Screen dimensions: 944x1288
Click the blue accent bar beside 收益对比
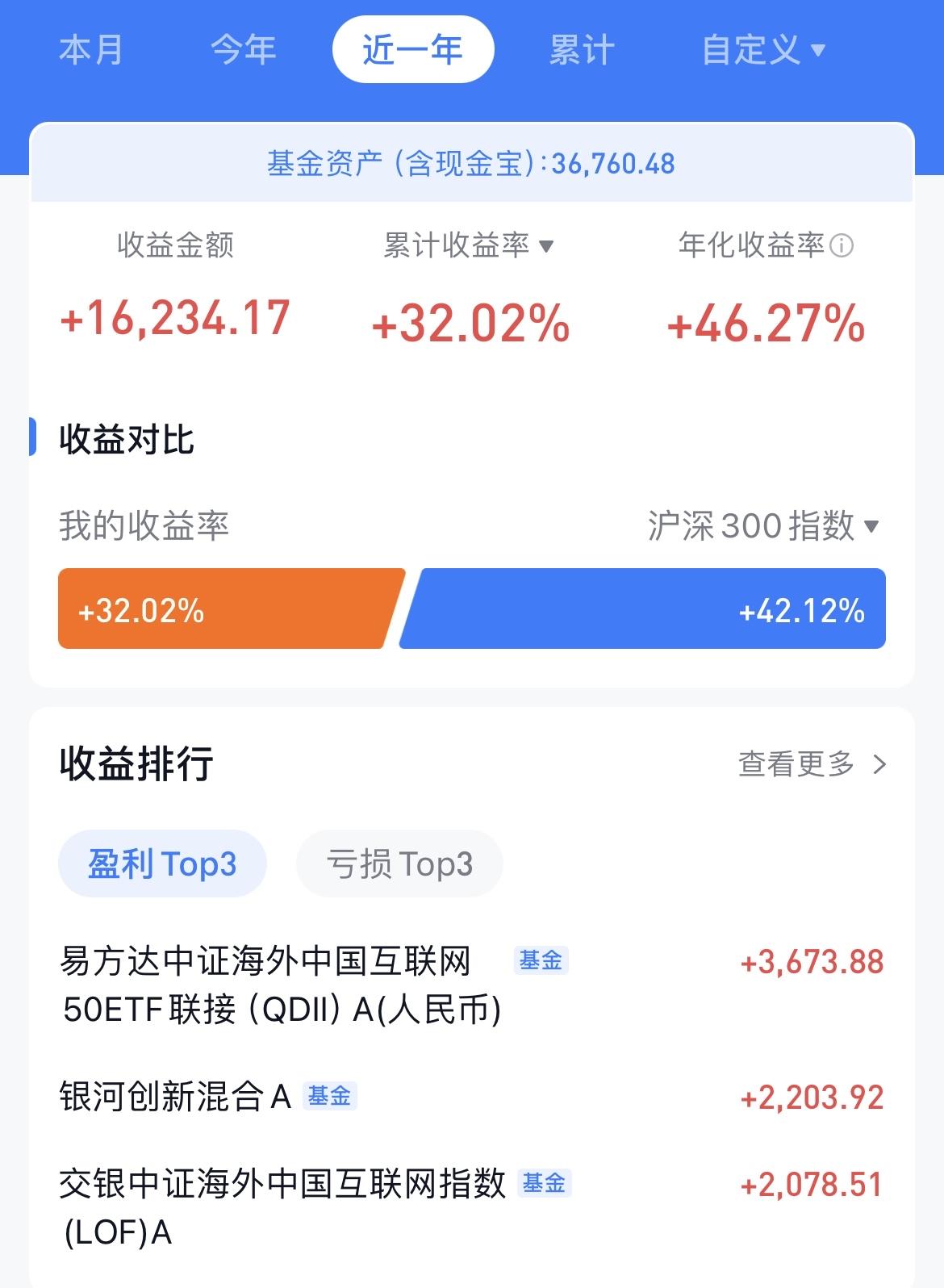[x=33, y=439]
